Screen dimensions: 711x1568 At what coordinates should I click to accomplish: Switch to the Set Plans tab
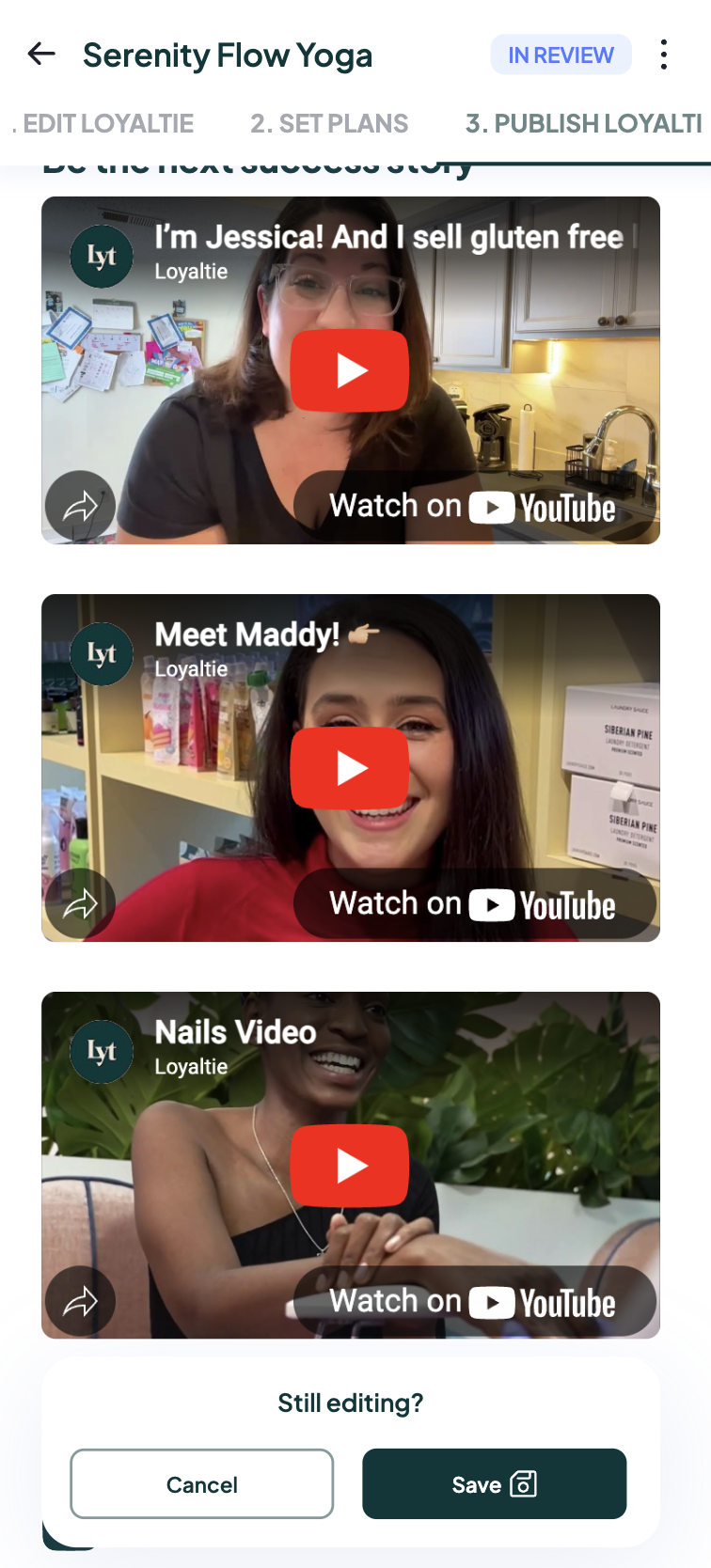[x=329, y=123]
